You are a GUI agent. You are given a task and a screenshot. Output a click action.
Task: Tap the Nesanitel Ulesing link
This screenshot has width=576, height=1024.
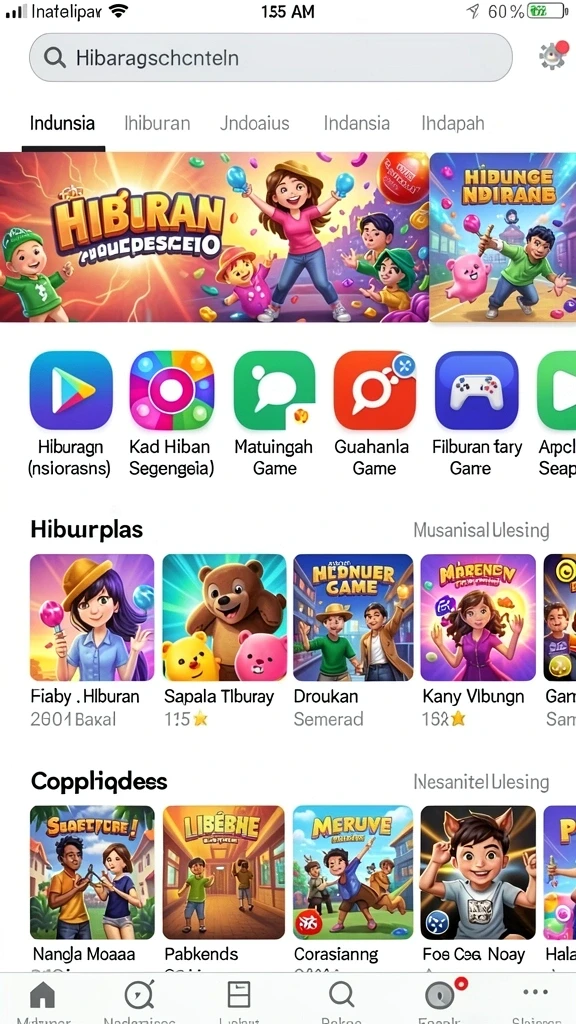[481, 782]
